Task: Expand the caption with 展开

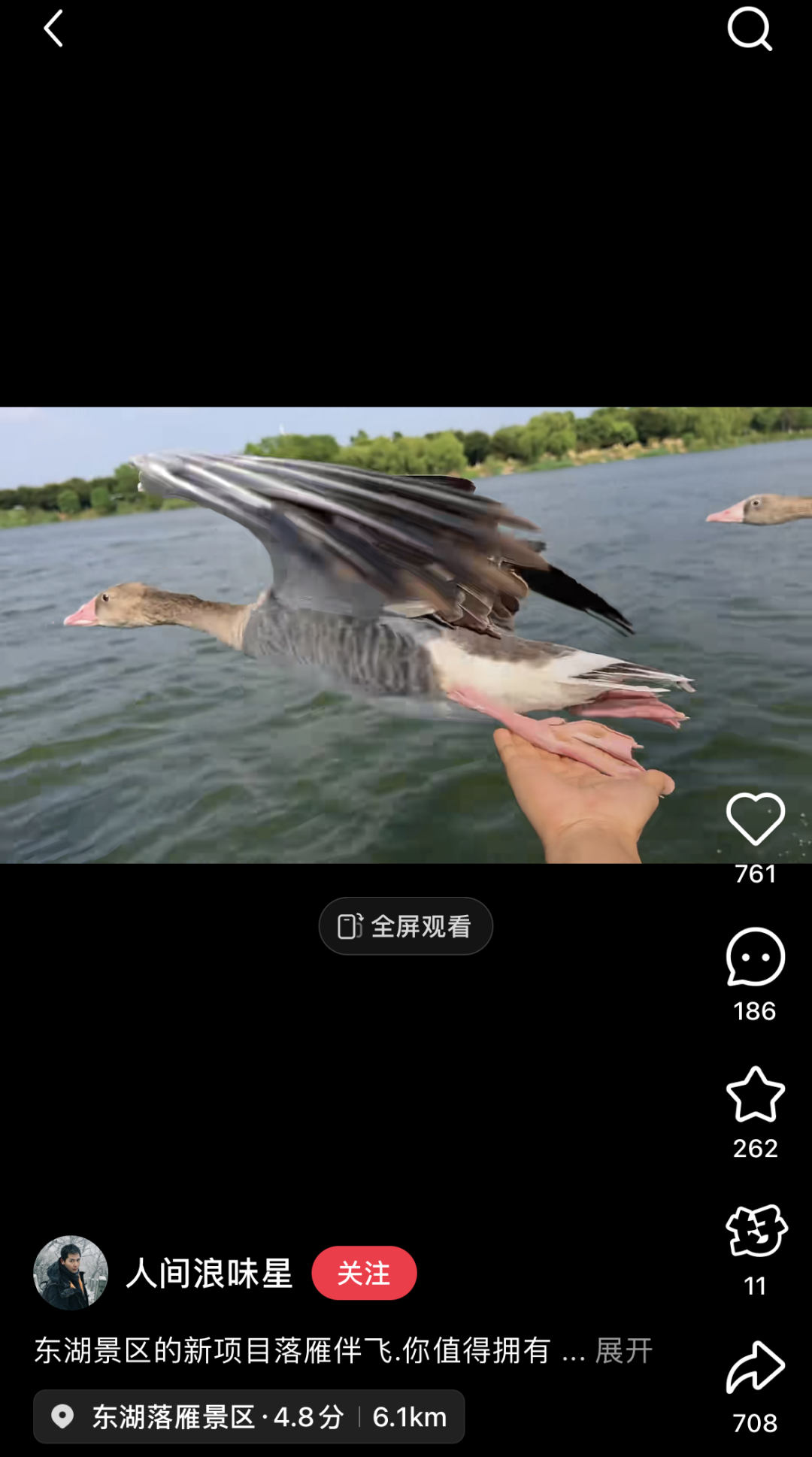Action: click(623, 1351)
